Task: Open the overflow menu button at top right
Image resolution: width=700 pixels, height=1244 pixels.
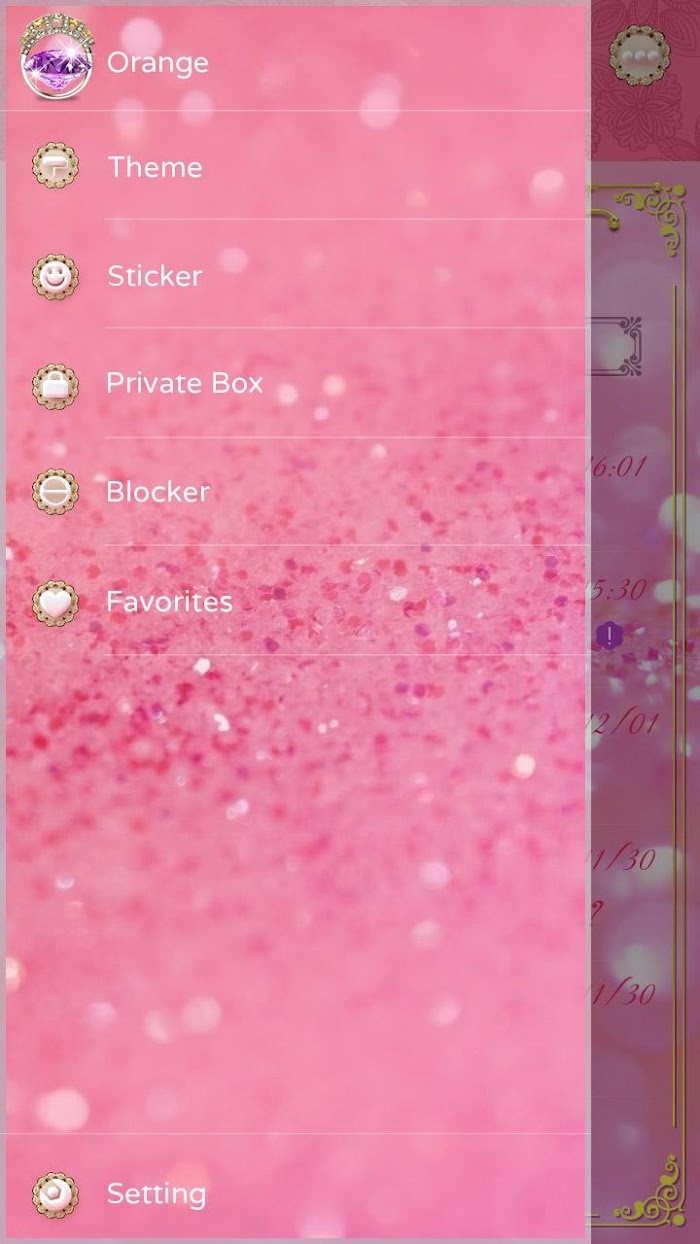Action: (639, 54)
